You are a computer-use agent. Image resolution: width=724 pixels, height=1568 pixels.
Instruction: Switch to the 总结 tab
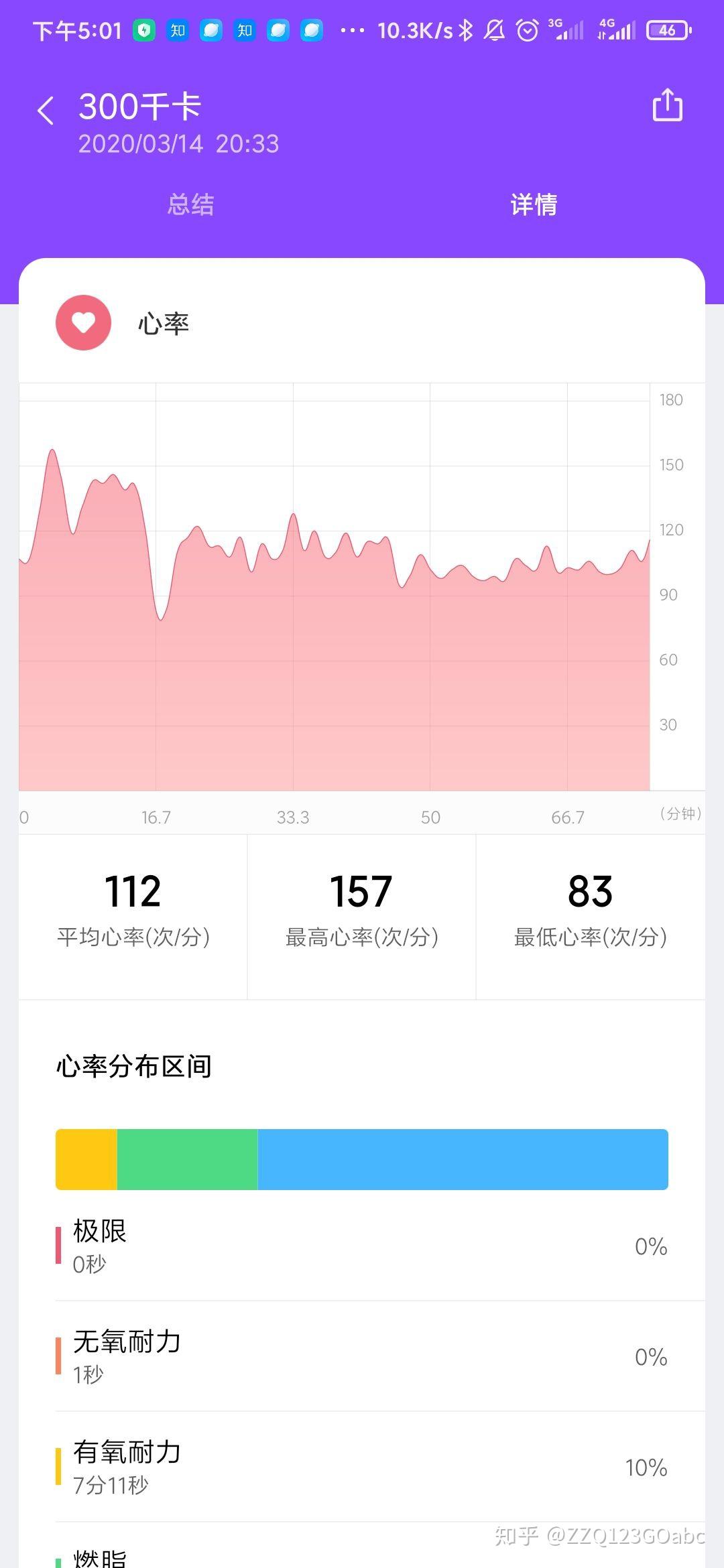tap(191, 204)
